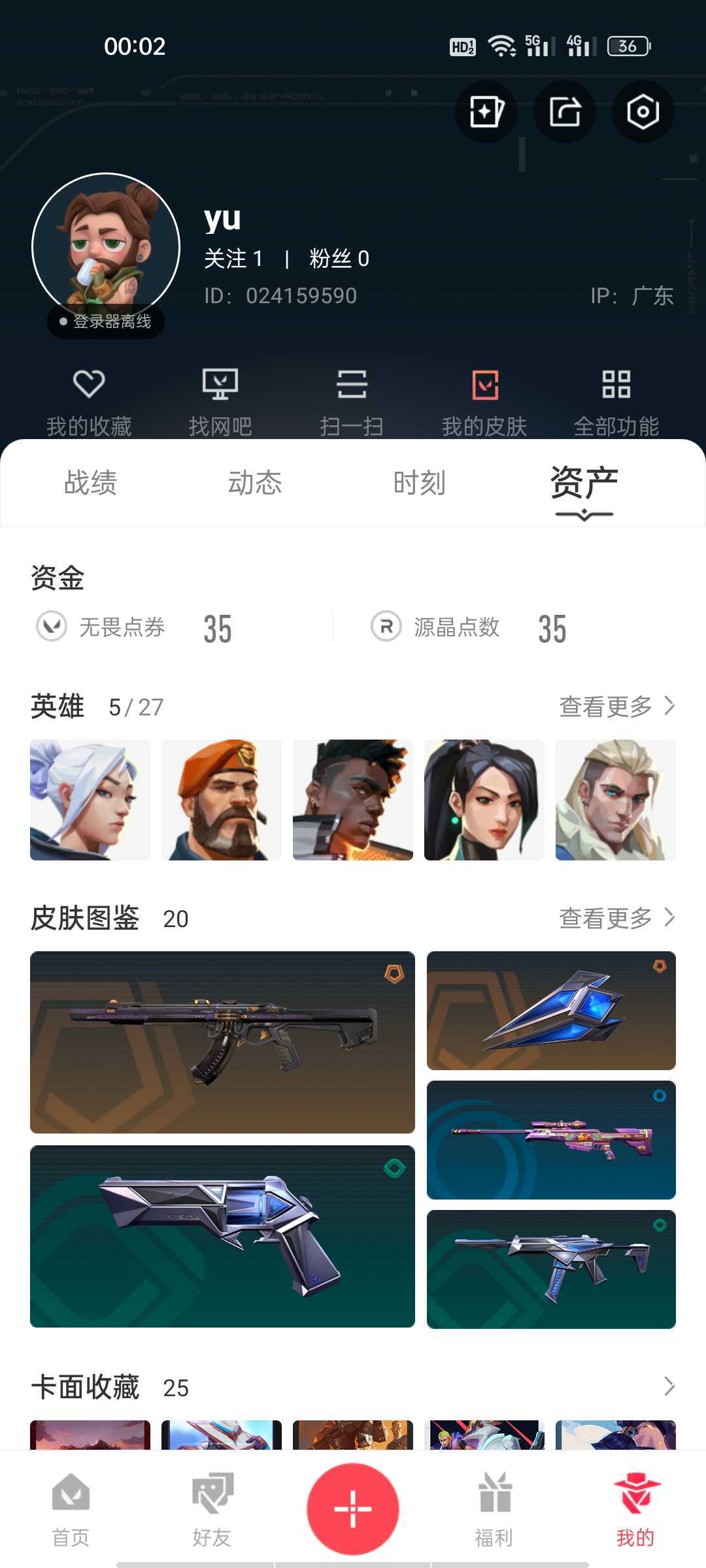Switch to the 战绩 tab
Screen dimensions: 706x1568
(91, 483)
